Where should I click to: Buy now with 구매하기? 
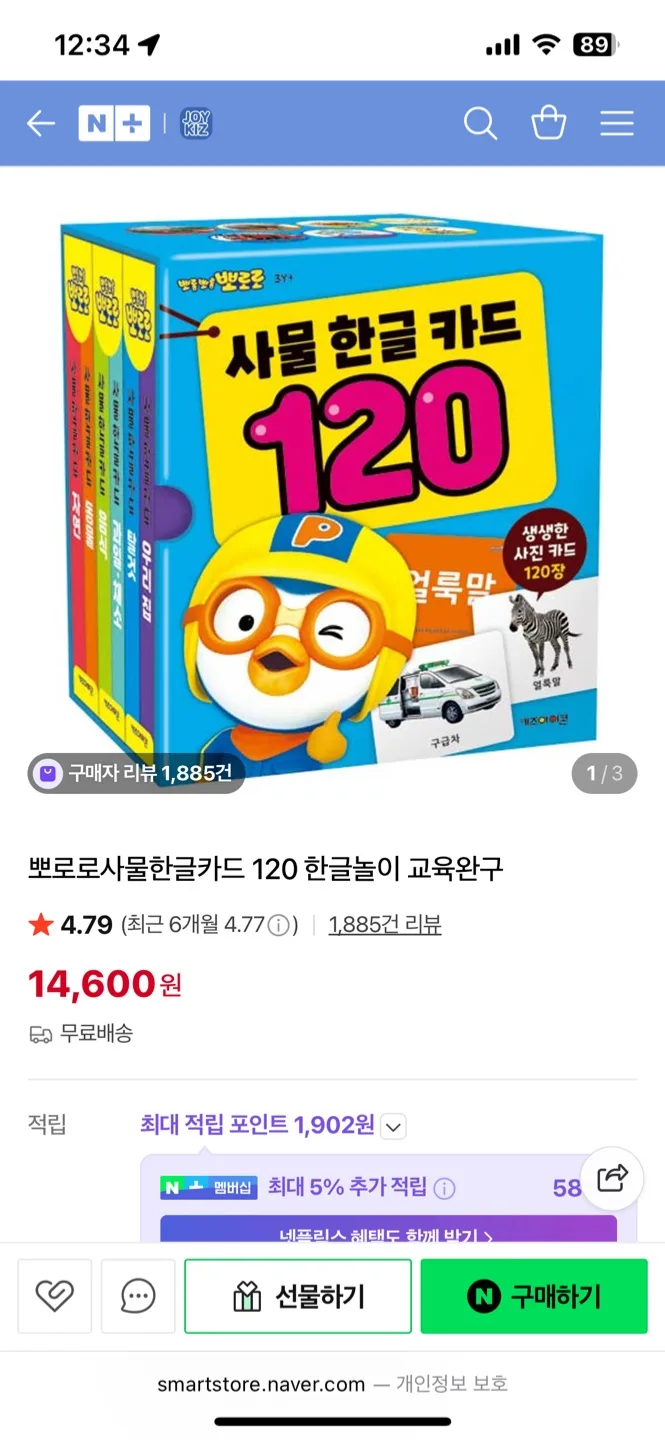[534, 1296]
